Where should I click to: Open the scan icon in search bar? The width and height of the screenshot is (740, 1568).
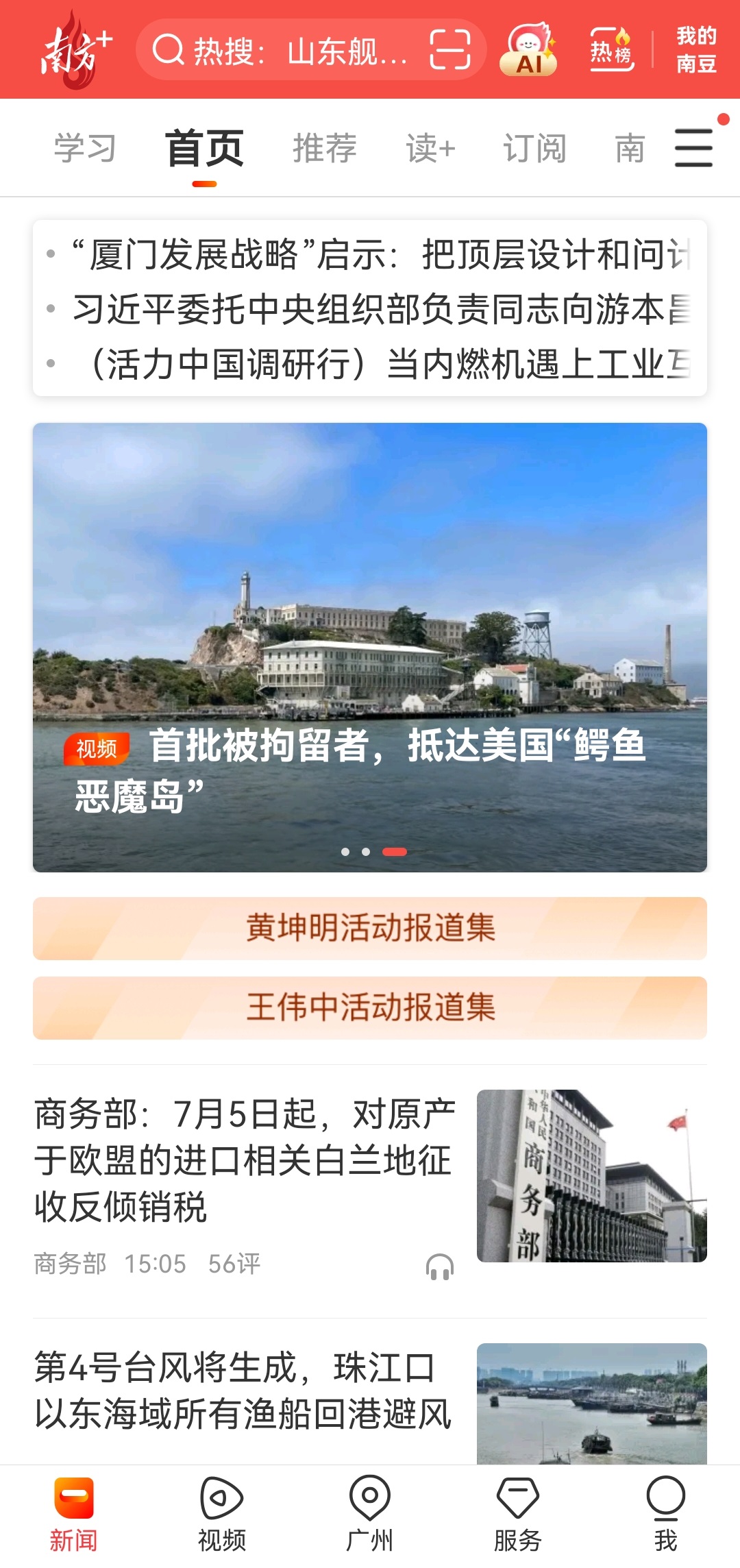pyautogui.click(x=449, y=50)
